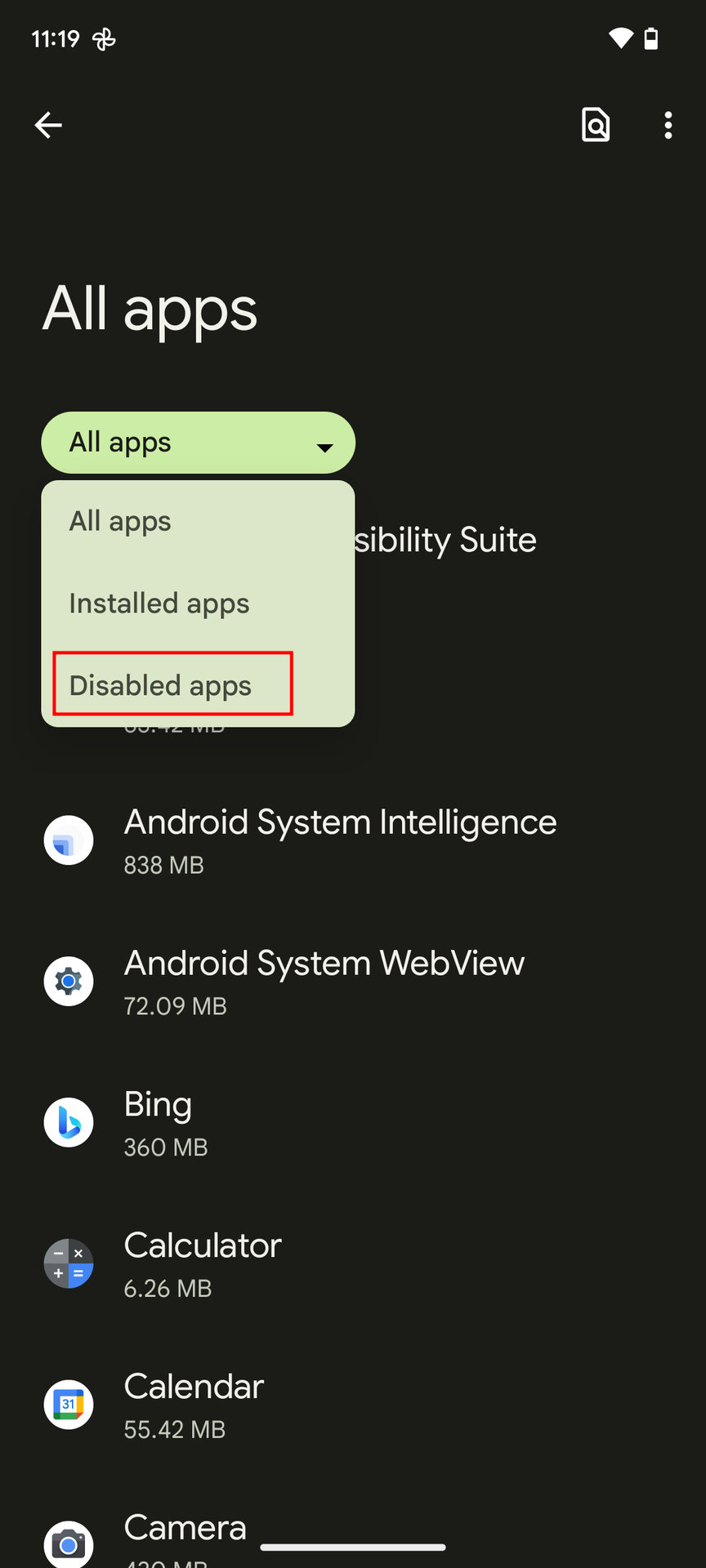706x1568 pixels.
Task: Open the search apps icon
Action: [x=596, y=125]
